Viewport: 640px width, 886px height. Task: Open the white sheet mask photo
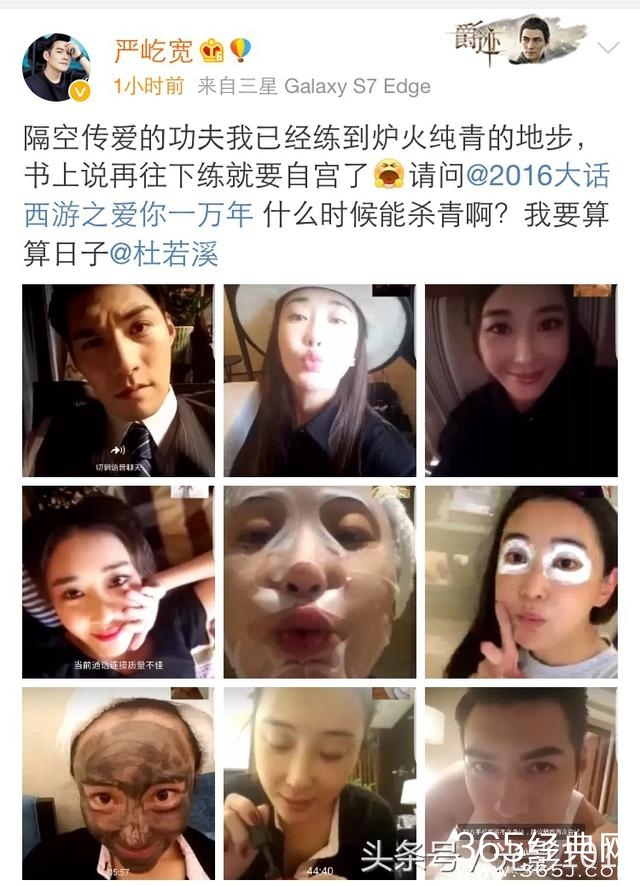point(319,582)
